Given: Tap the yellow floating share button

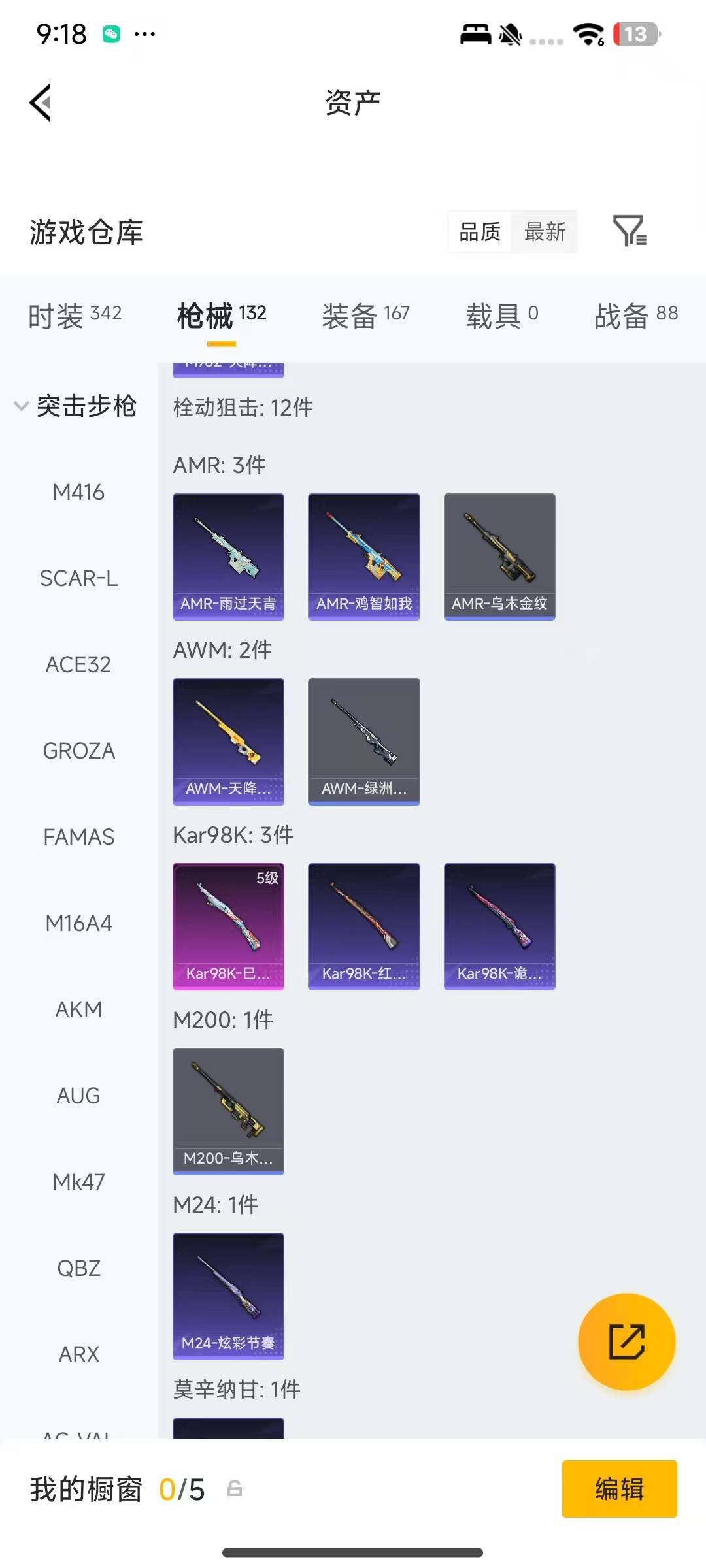Looking at the screenshot, I should (x=626, y=1341).
